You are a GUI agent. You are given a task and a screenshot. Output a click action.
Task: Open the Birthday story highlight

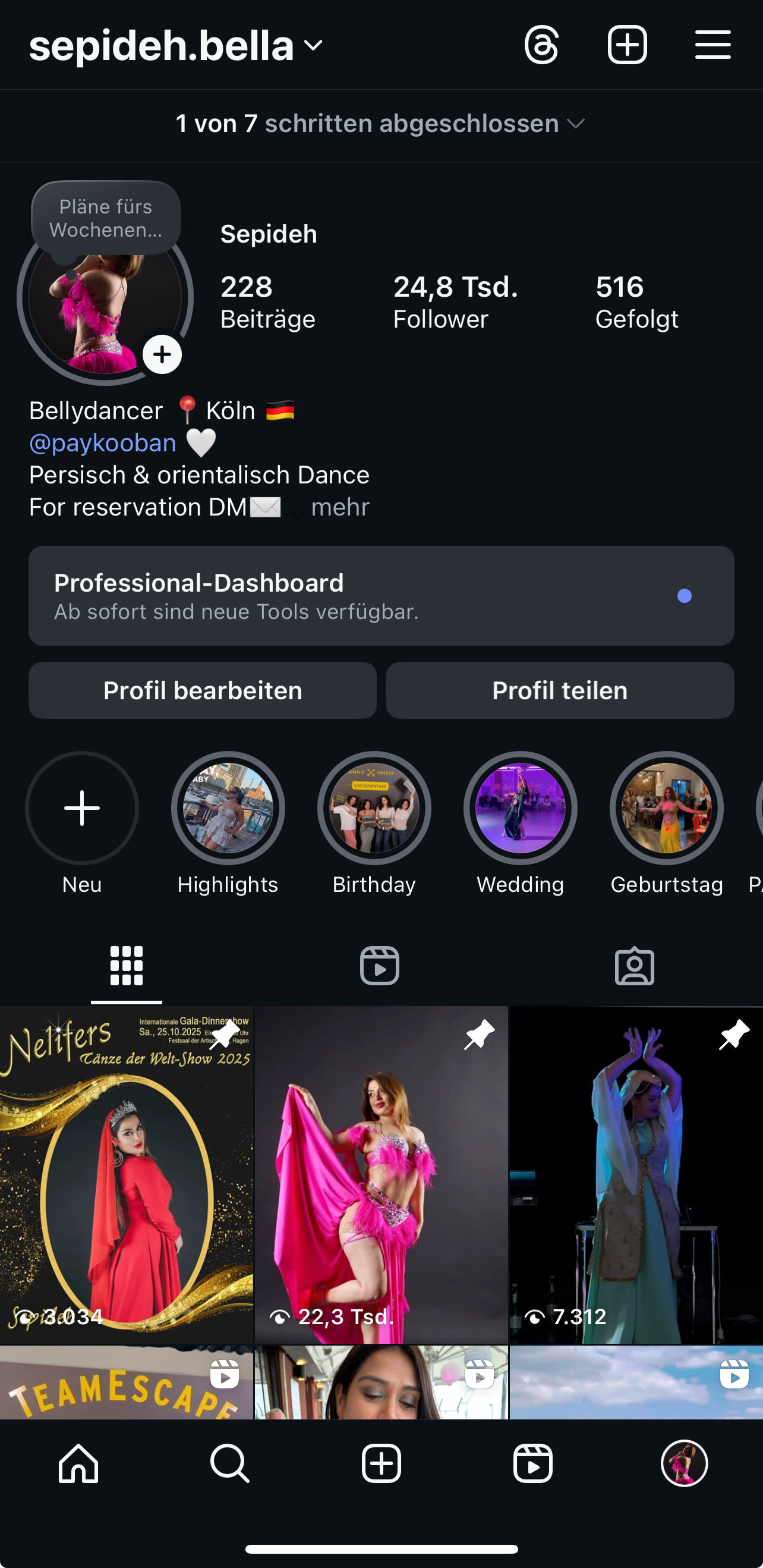[x=374, y=808]
